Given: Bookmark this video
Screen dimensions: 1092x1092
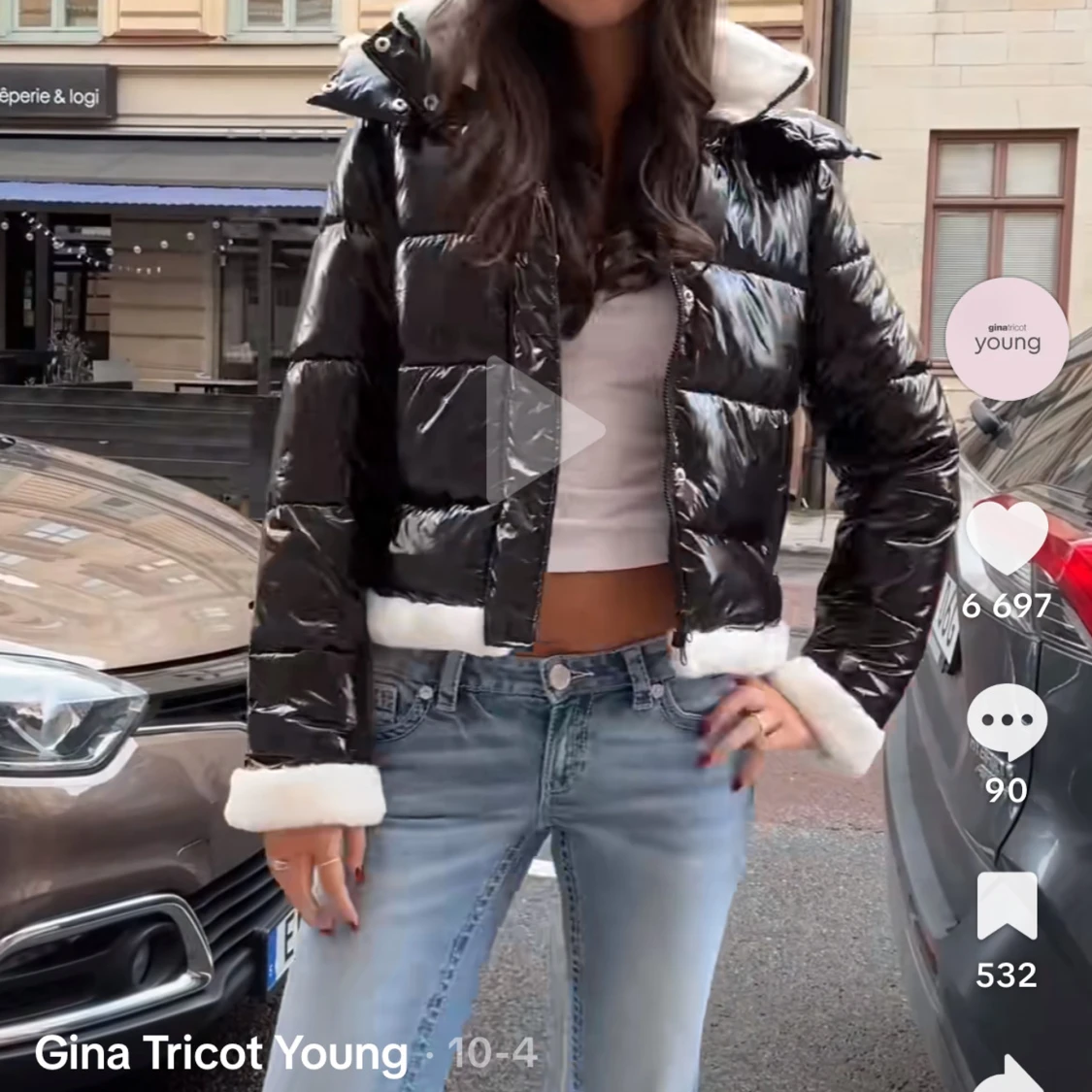Looking at the screenshot, I should [1007, 906].
